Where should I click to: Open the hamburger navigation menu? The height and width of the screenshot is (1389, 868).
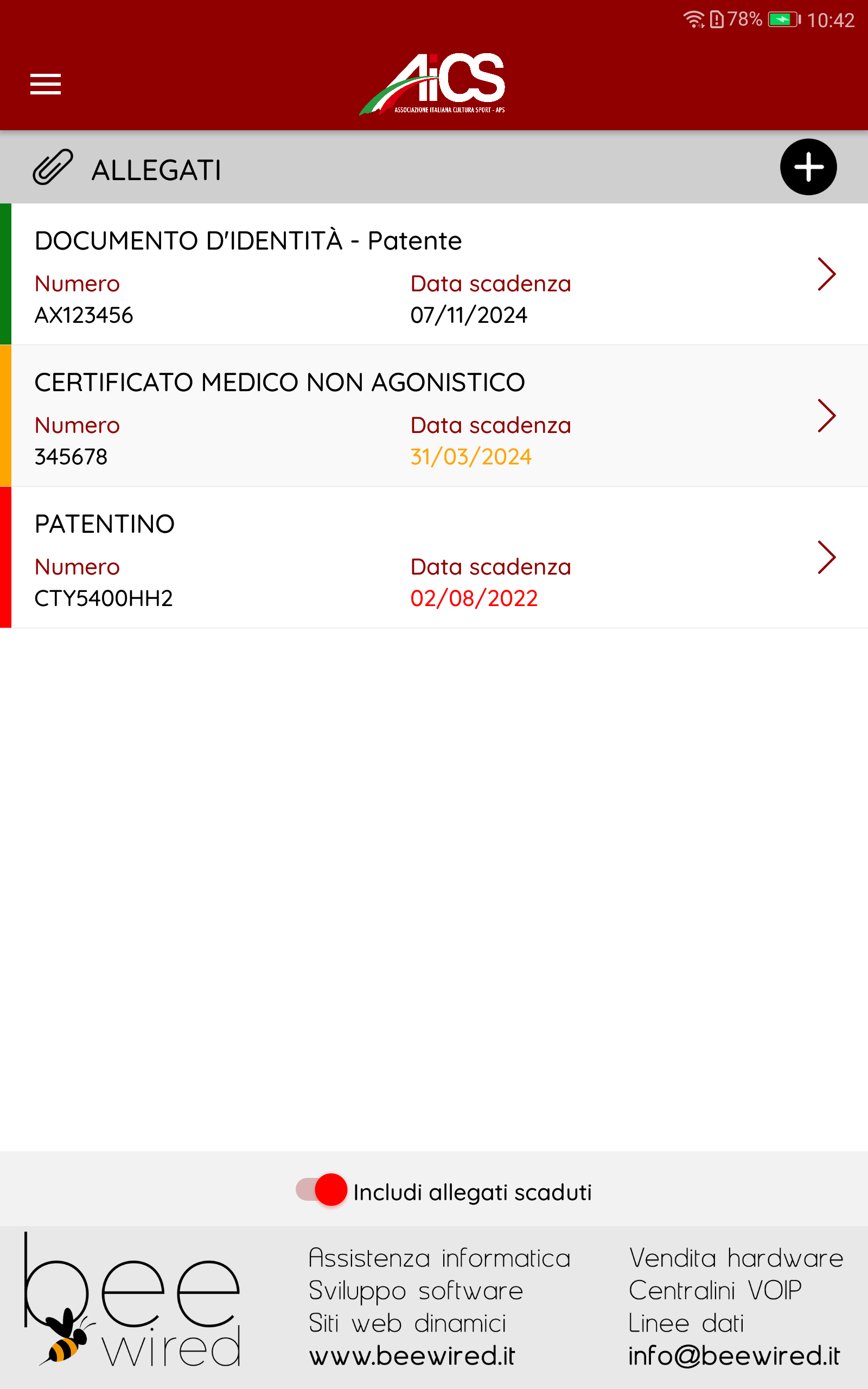pos(46,85)
